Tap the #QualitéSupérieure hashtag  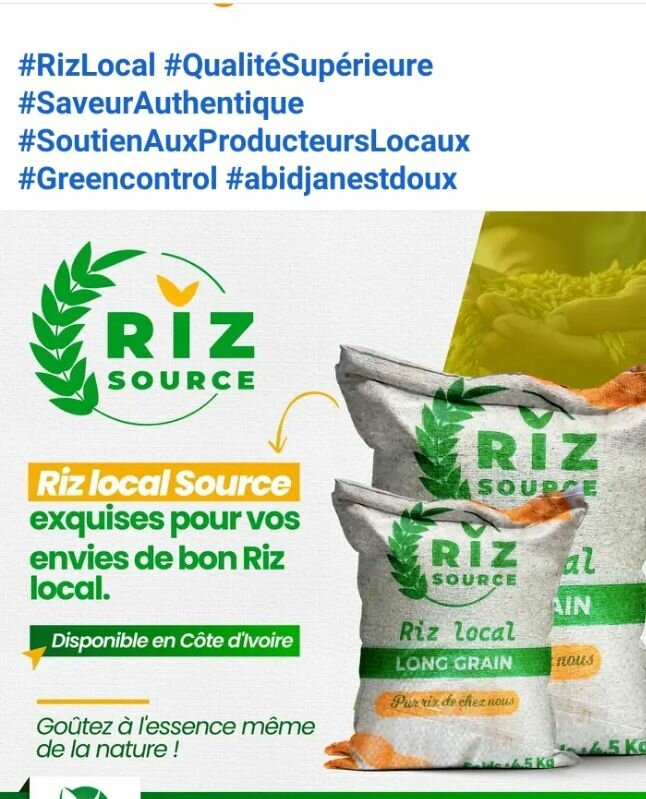[x=298, y=66]
